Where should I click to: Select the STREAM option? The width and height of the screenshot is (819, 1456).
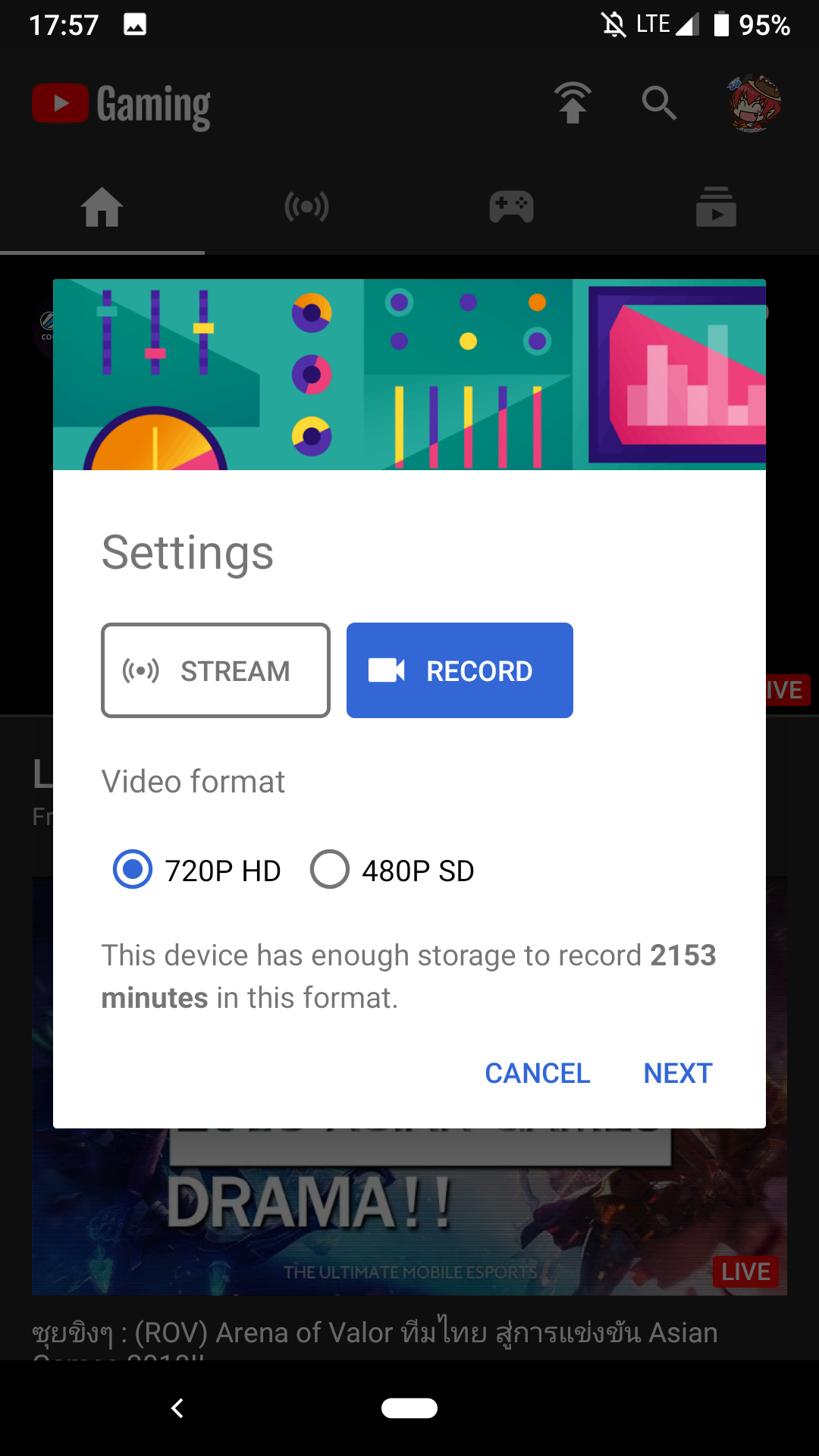point(215,670)
